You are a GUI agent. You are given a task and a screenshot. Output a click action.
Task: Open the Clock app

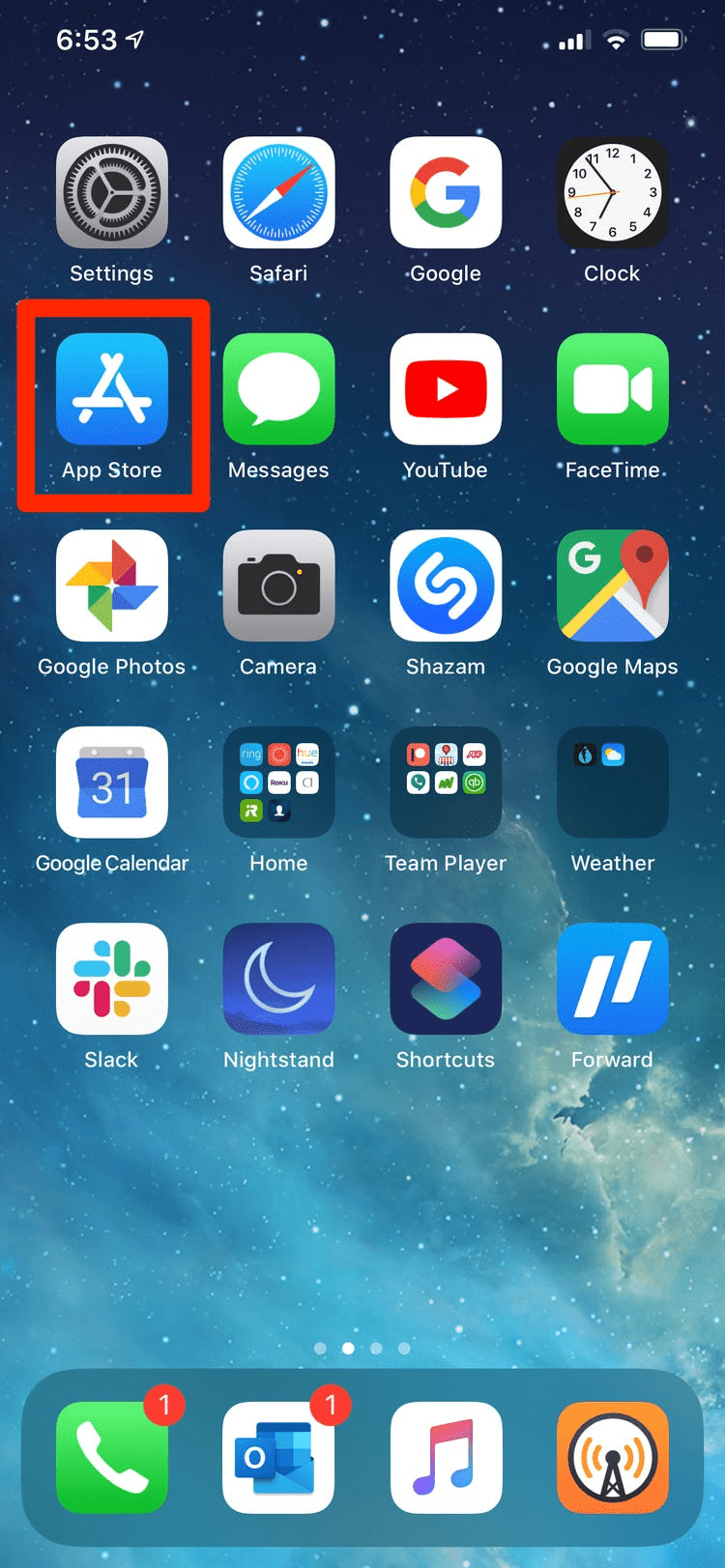612,192
